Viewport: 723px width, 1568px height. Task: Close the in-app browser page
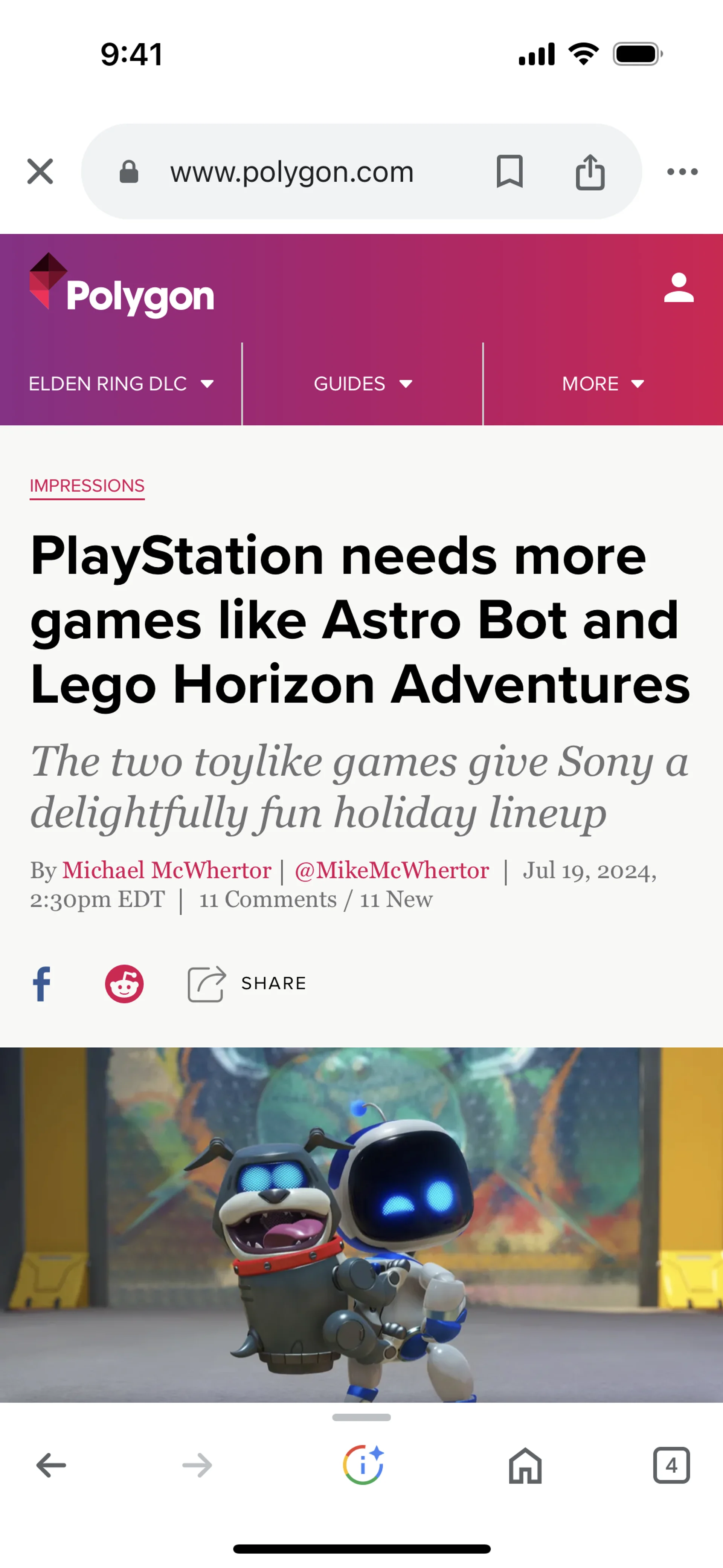[40, 172]
